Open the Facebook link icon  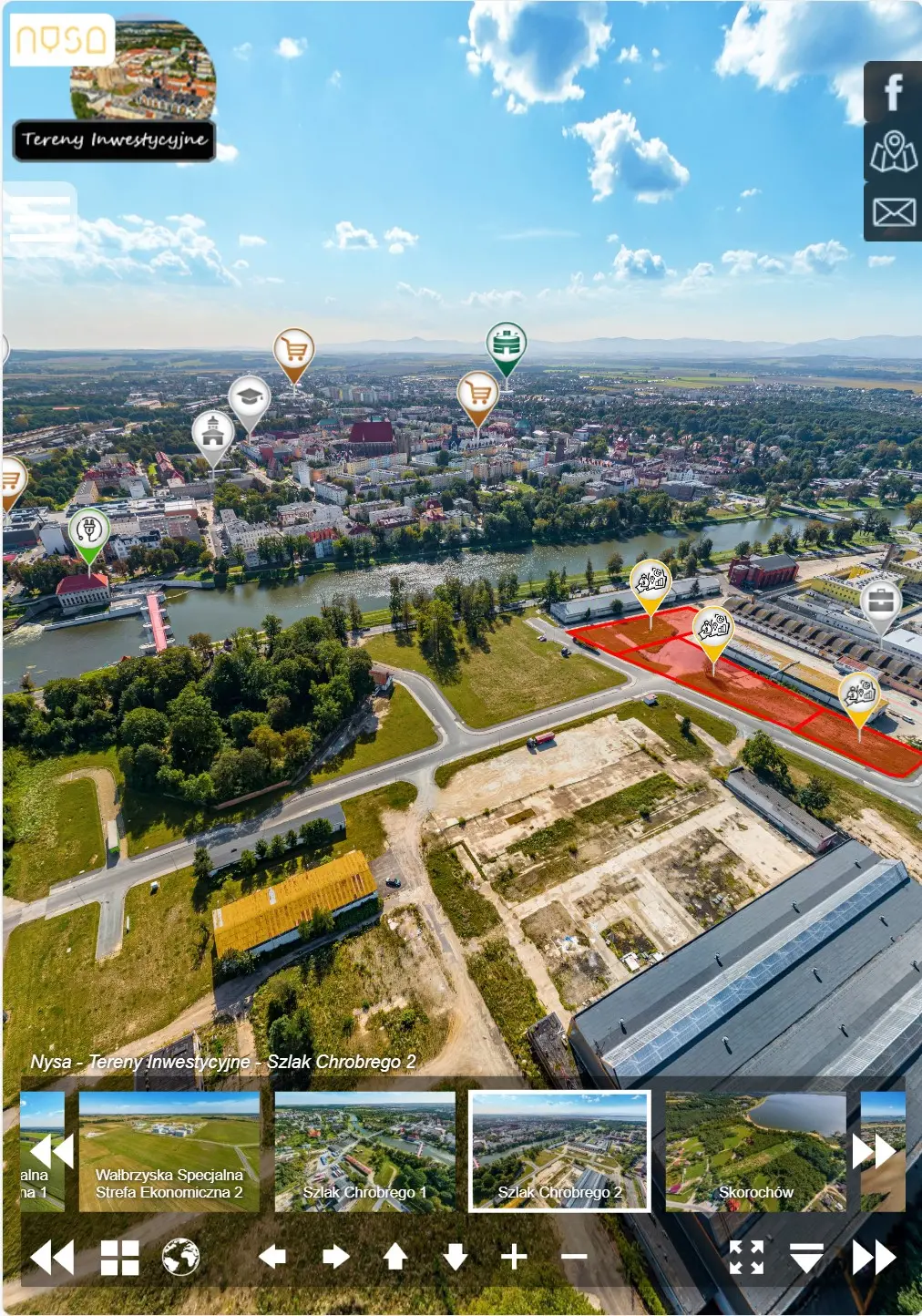pos(894,93)
